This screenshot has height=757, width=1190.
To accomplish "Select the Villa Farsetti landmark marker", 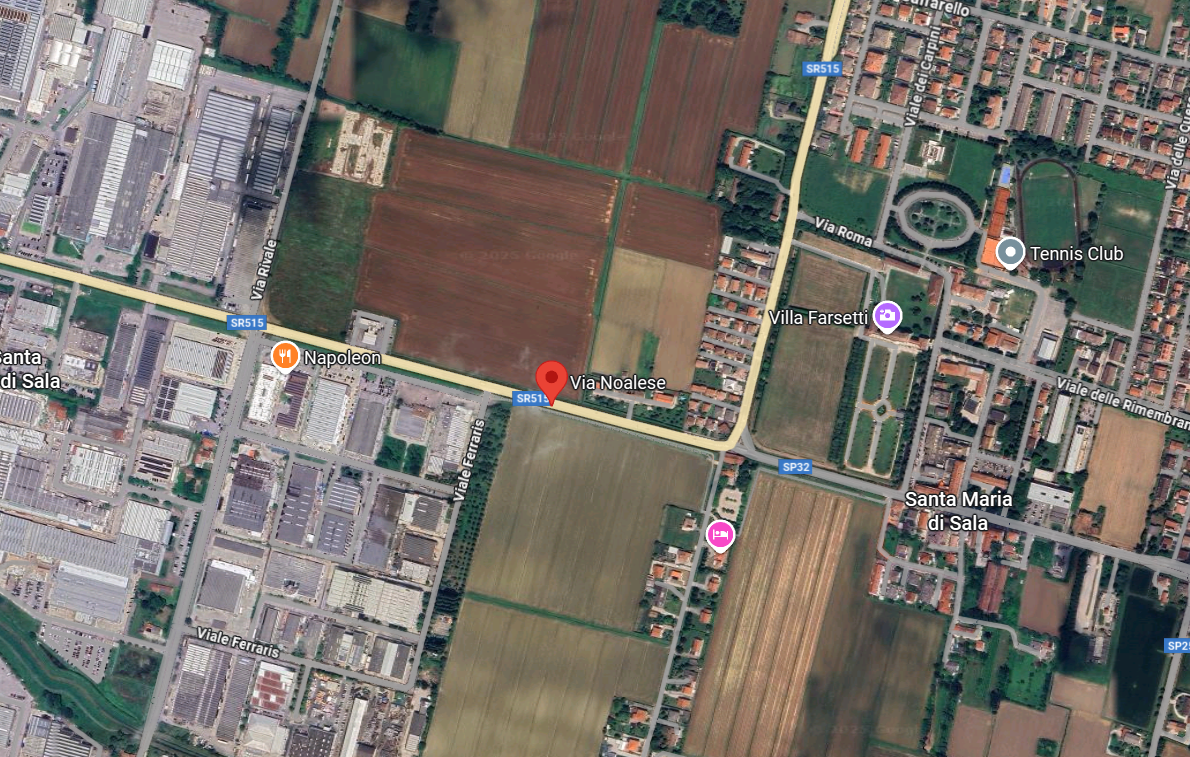I will click(887, 317).
